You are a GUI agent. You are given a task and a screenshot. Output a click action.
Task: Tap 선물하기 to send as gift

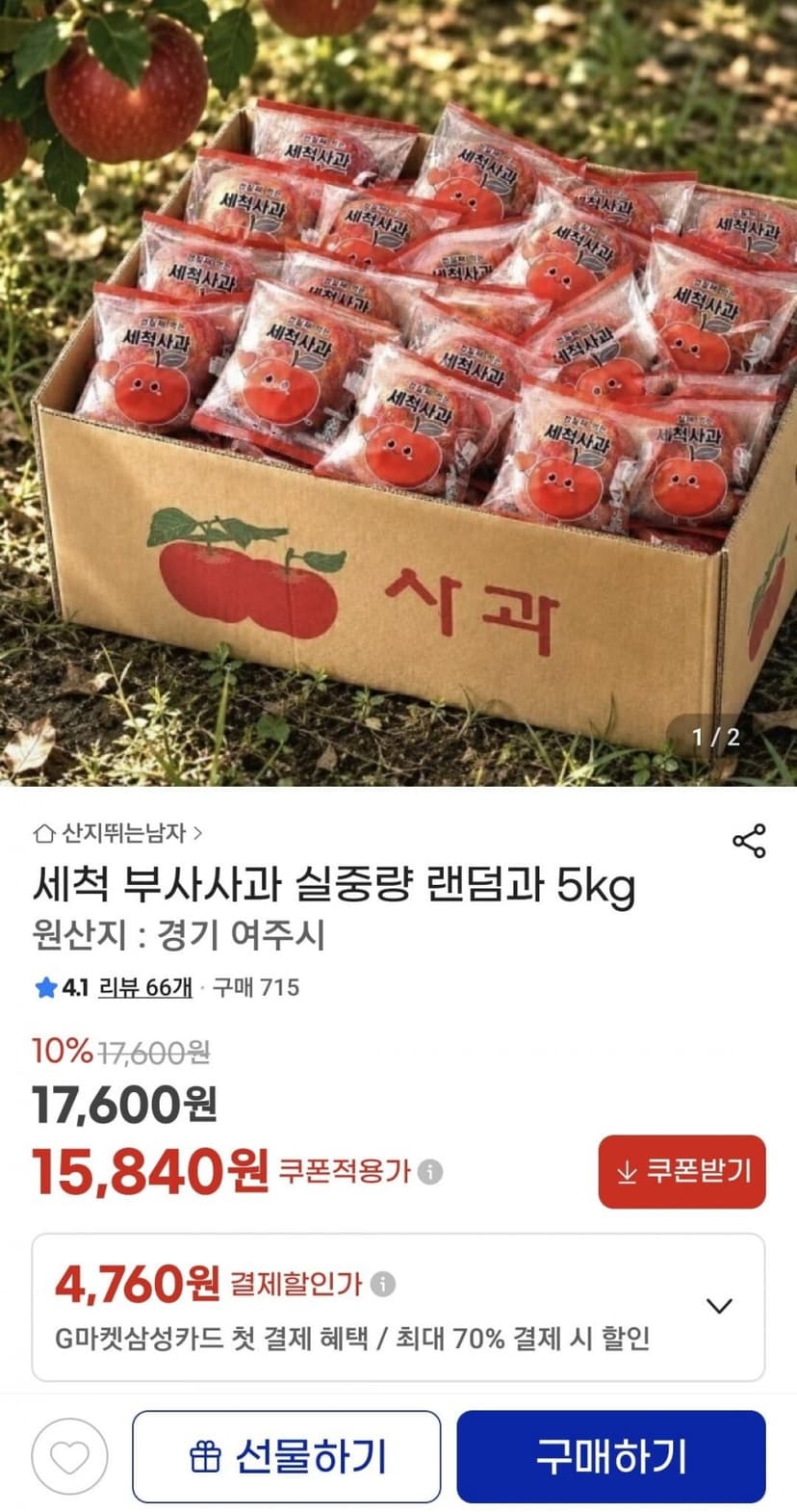286,1456
